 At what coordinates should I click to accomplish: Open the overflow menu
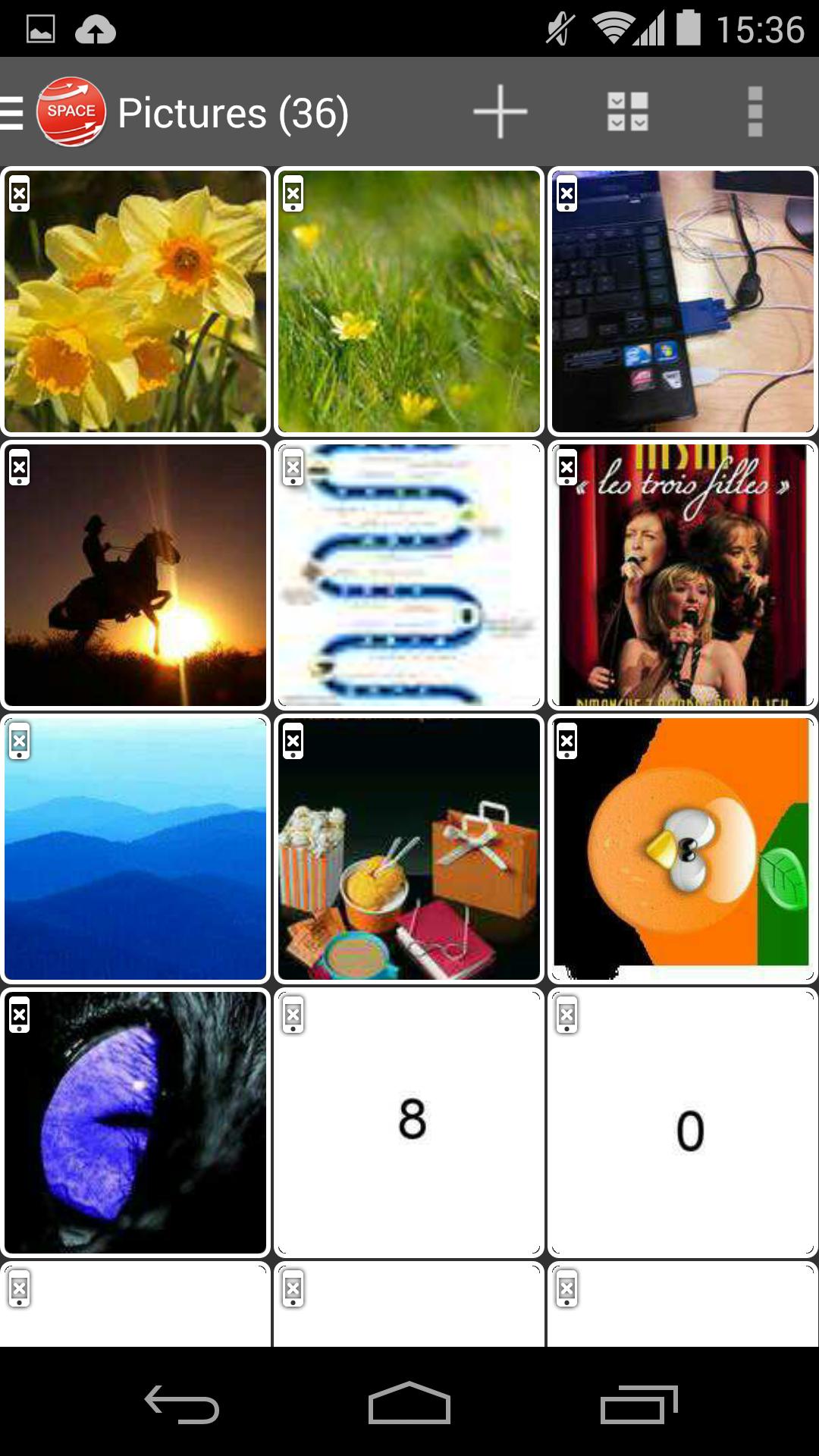click(x=755, y=112)
